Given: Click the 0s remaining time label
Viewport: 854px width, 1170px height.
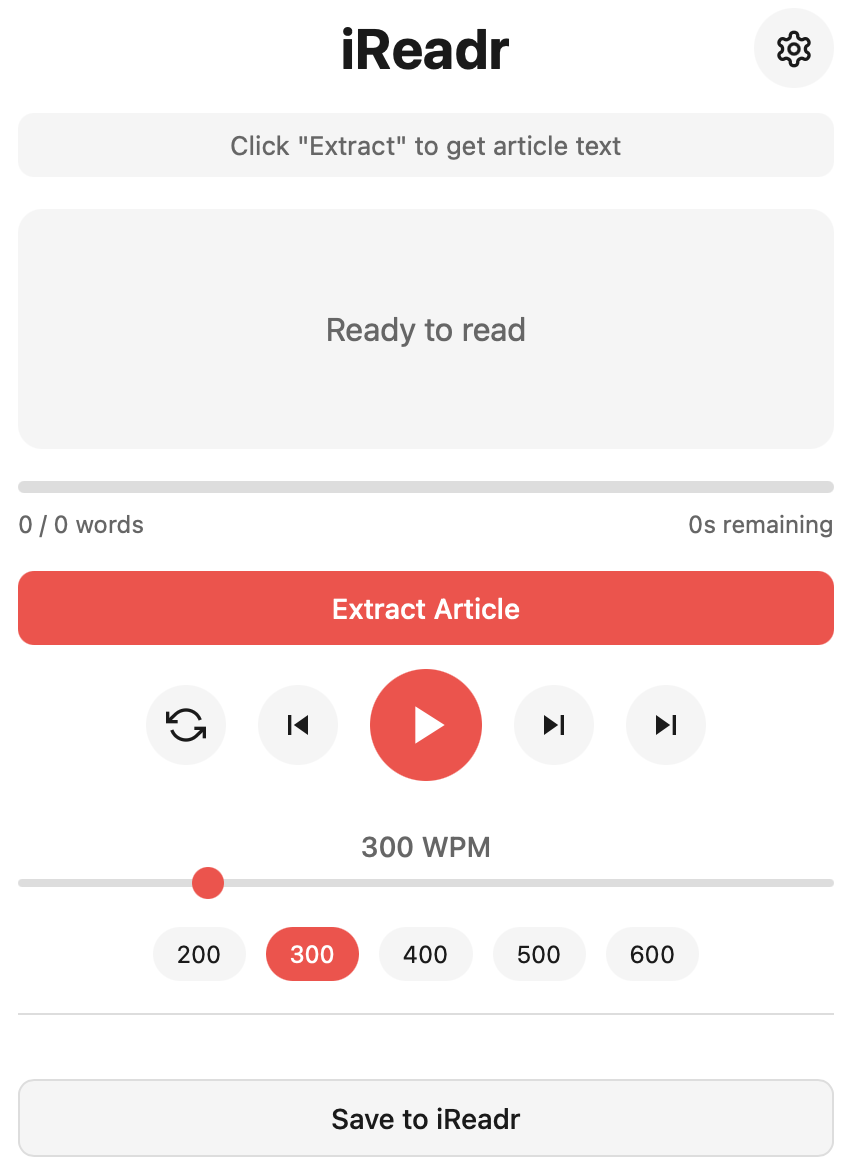Looking at the screenshot, I should point(760,524).
